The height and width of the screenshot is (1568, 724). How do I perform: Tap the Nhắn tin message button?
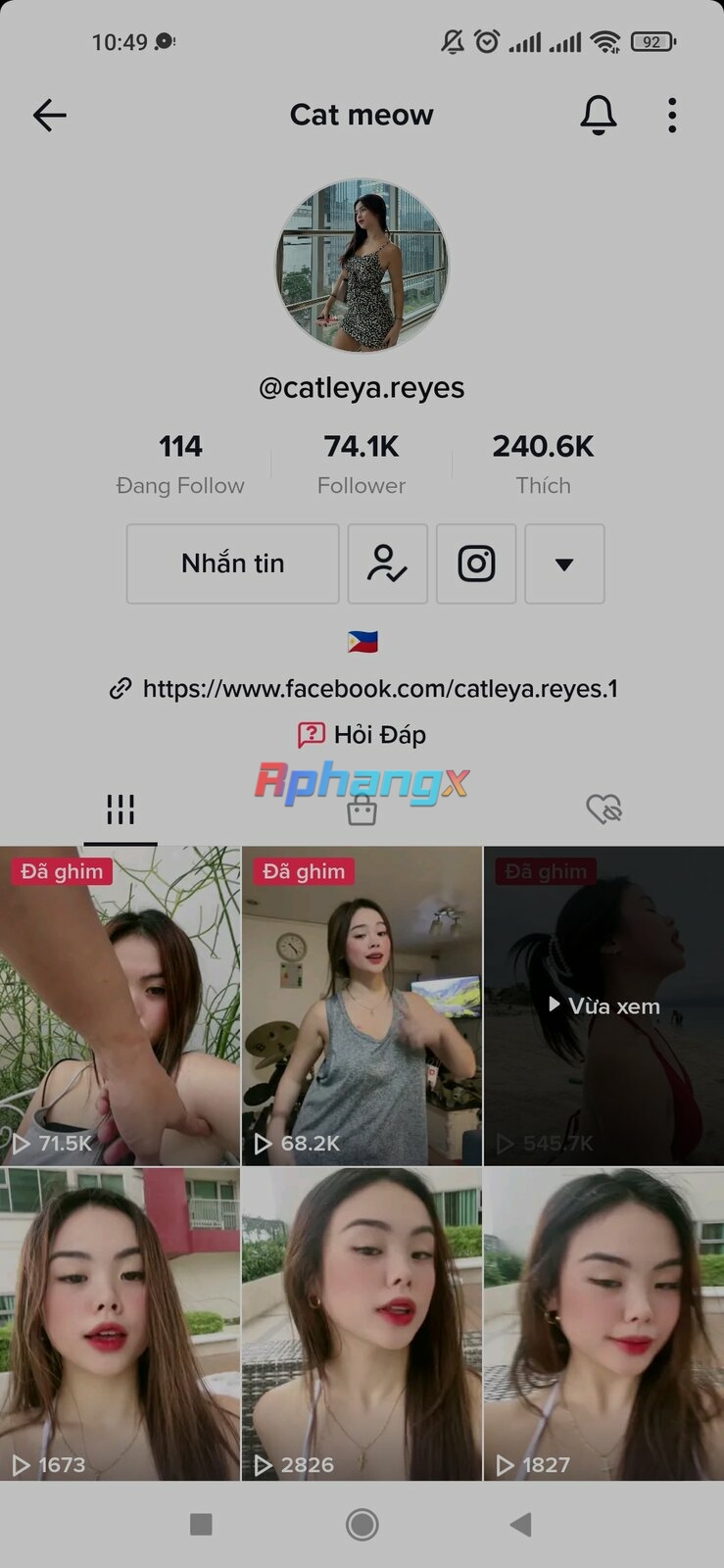(x=233, y=563)
